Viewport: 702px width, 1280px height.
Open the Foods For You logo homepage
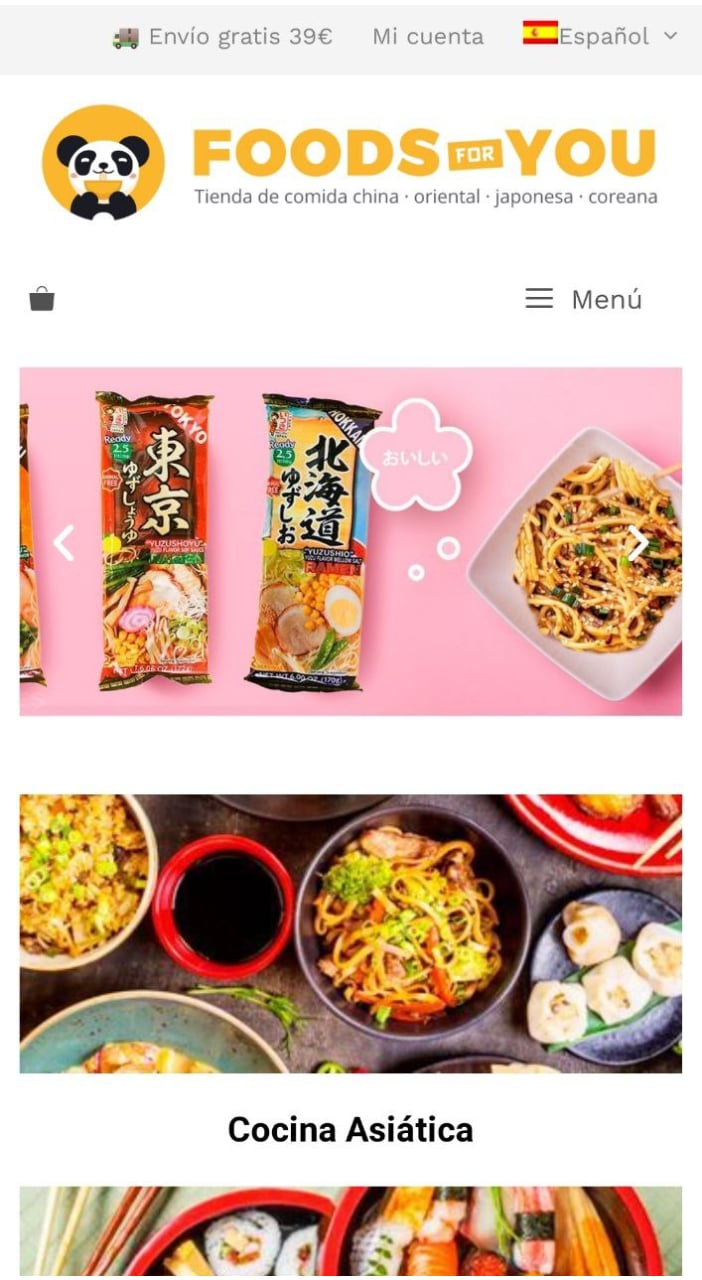(350, 162)
